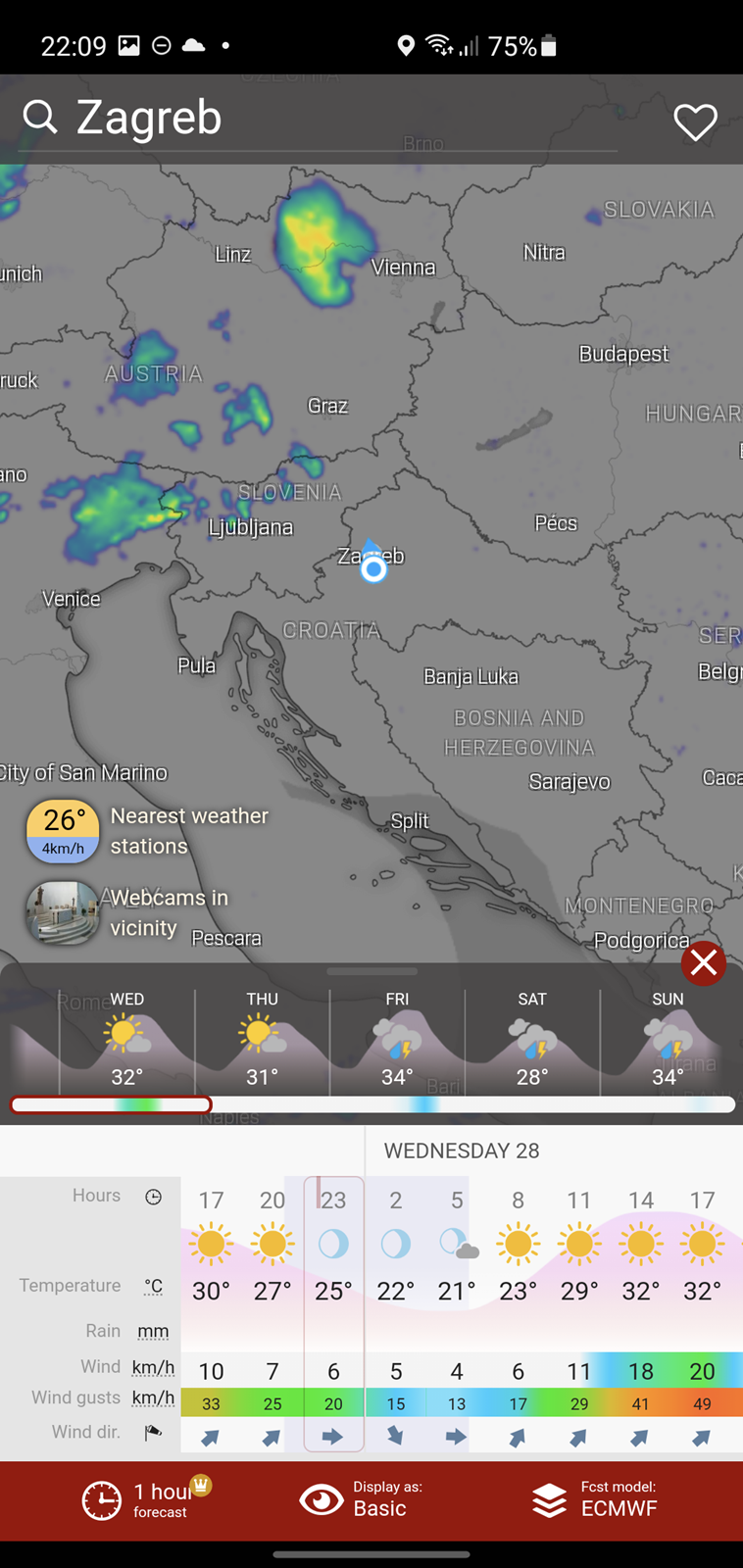Select the SAT daily forecast

[532, 1040]
